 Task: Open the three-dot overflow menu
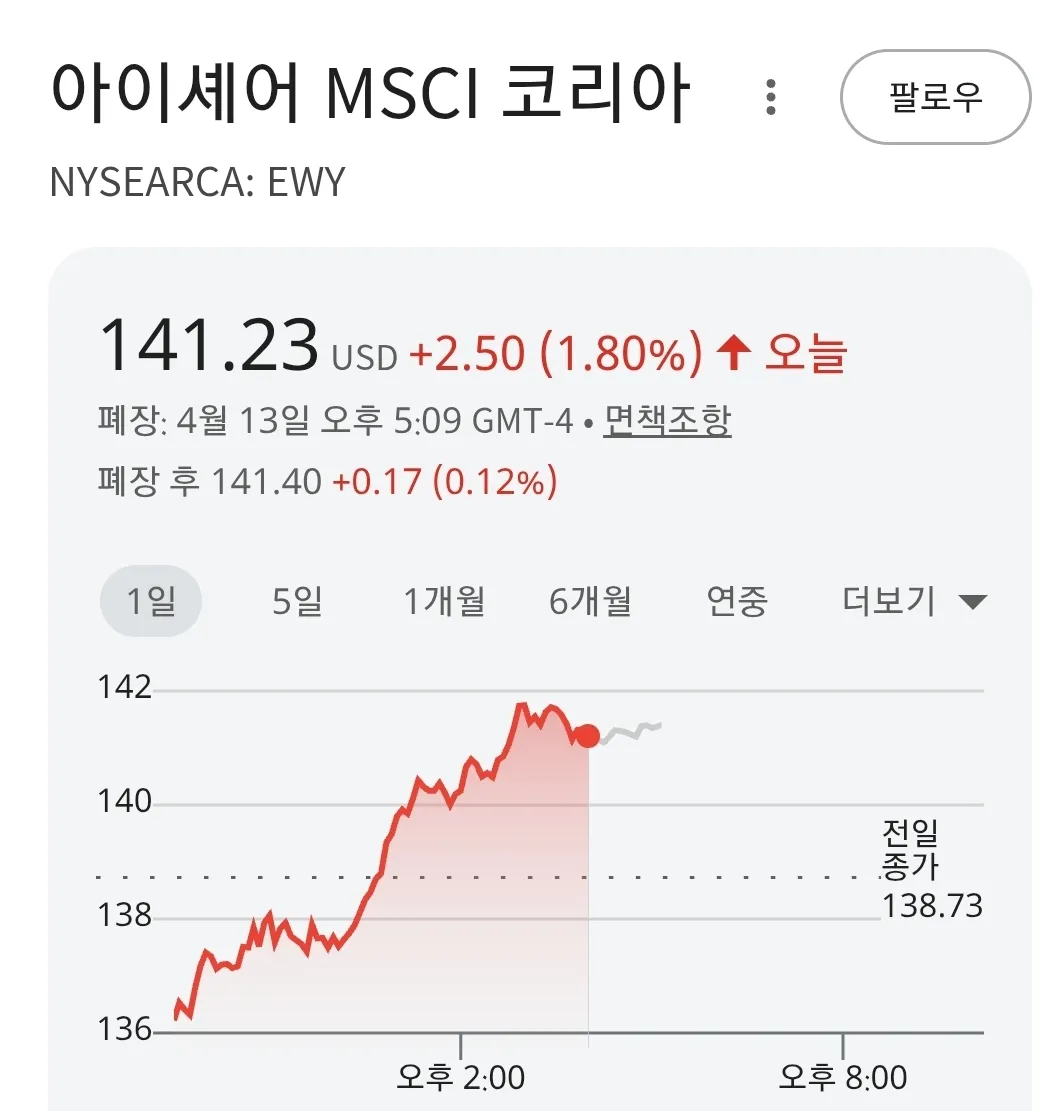tap(770, 97)
